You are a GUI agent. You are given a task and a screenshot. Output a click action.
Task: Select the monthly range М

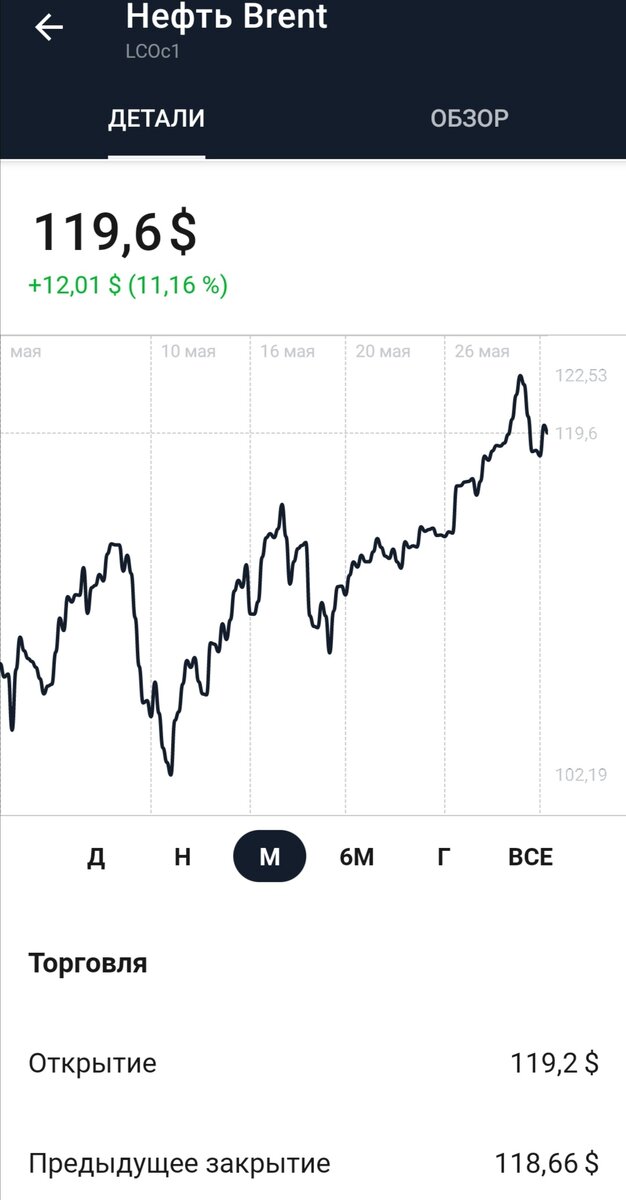pos(270,857)
